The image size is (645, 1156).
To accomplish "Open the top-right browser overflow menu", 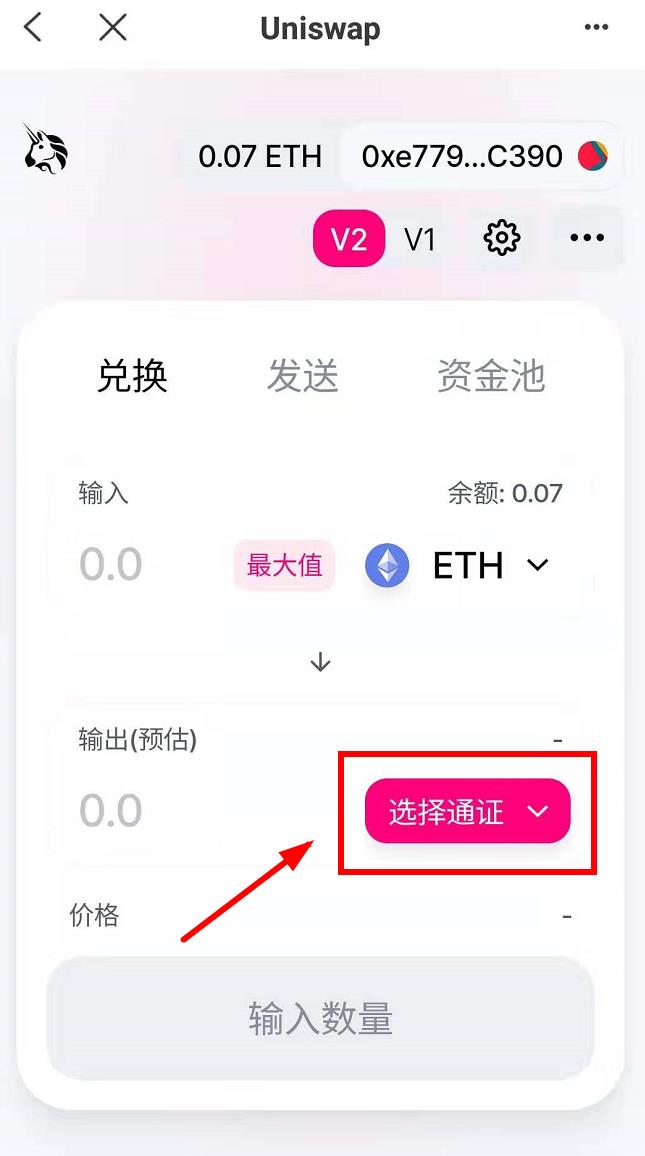I will (x=596, y=27).
